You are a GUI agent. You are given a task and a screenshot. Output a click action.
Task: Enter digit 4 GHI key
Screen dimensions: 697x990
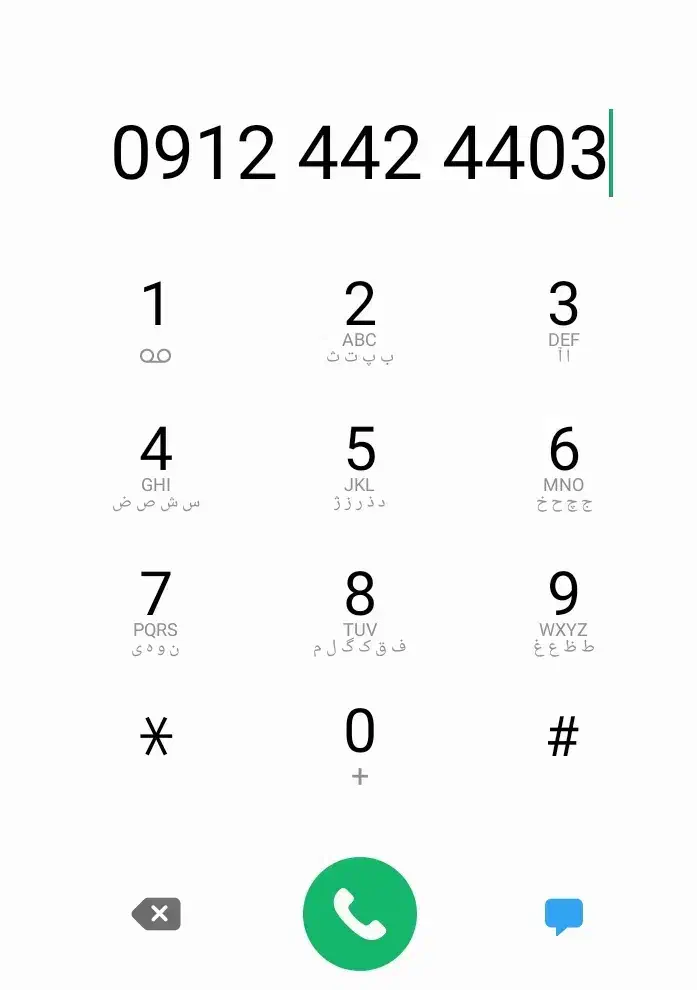155,465
